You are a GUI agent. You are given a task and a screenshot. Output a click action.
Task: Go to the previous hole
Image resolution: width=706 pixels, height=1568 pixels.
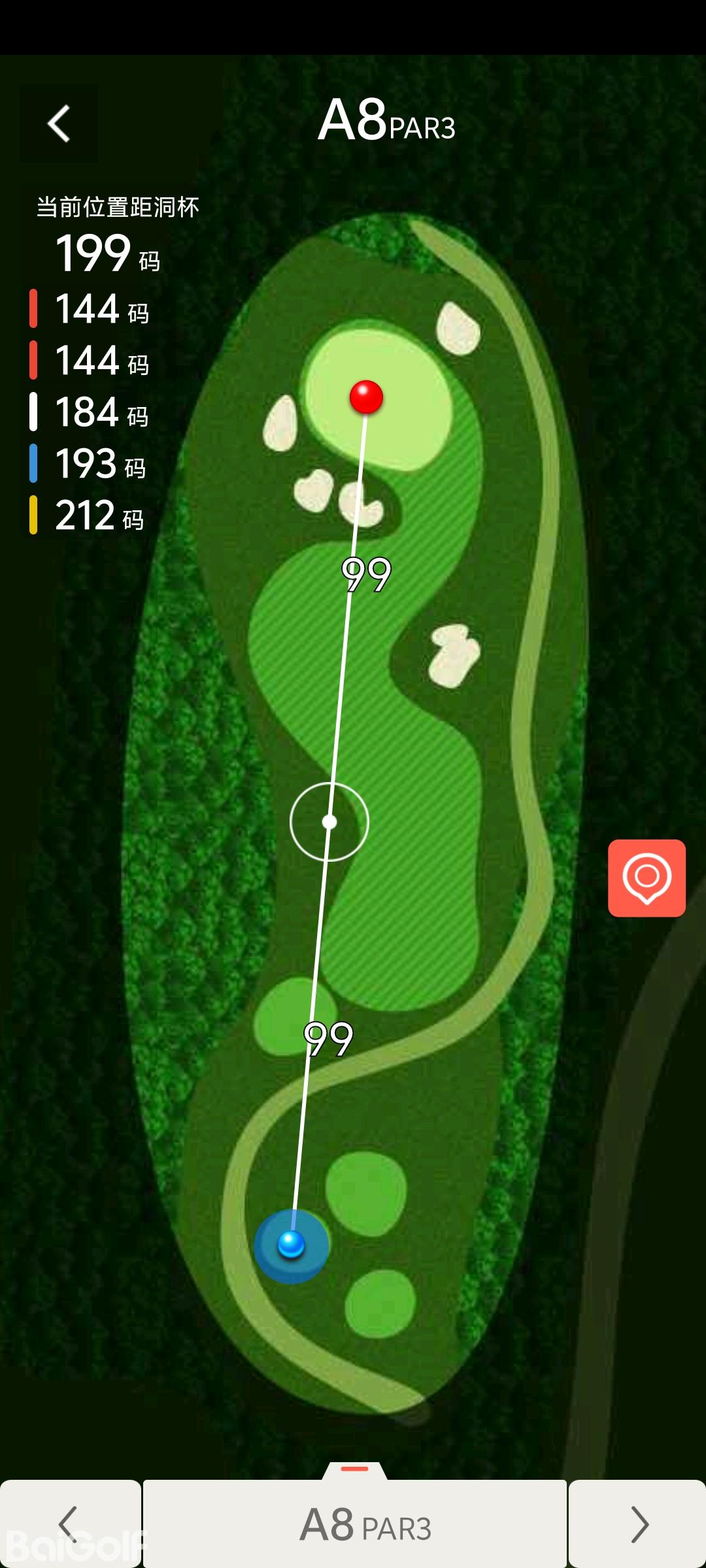pos(69,1524)
